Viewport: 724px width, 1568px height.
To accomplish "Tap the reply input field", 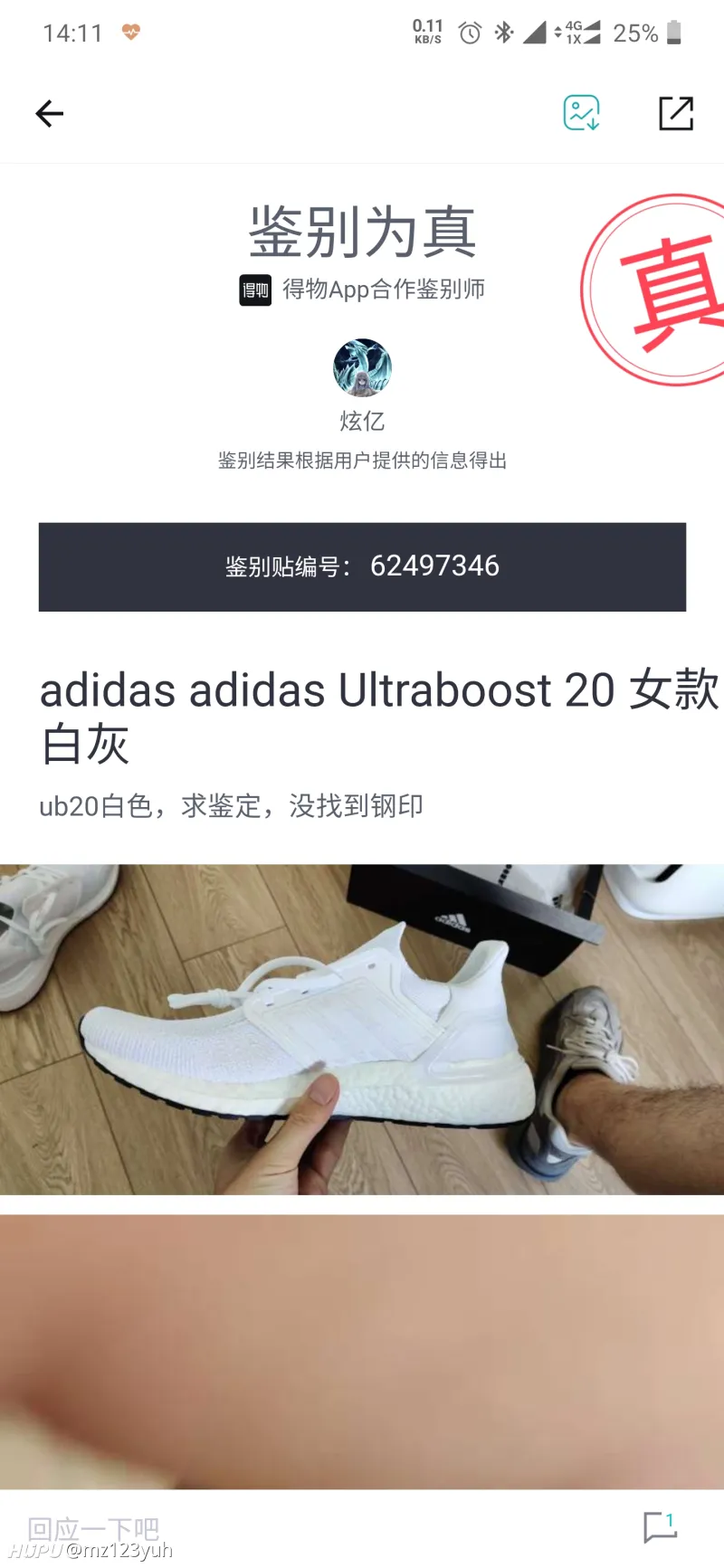I will pyautogui.click(x=181, y=1528).
